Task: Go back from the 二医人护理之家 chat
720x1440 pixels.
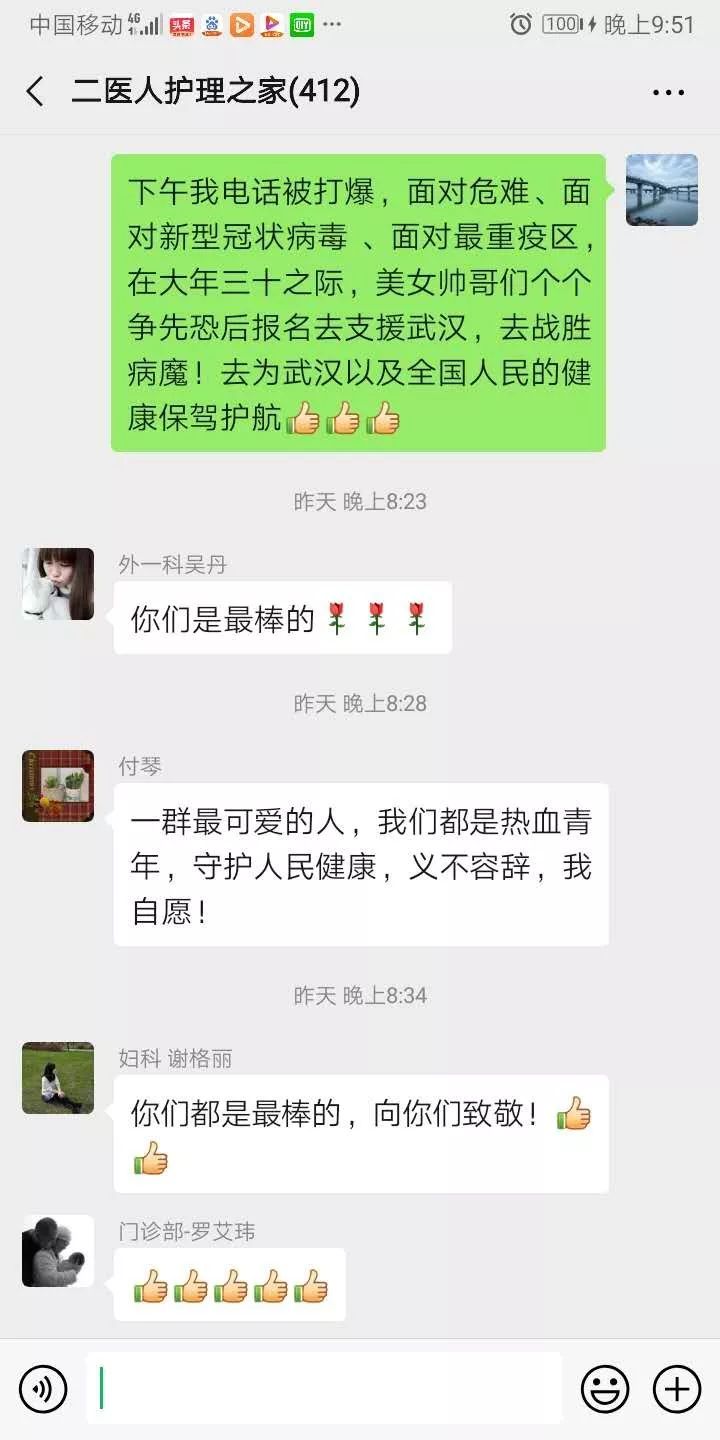Action: (x=35, y=92)
